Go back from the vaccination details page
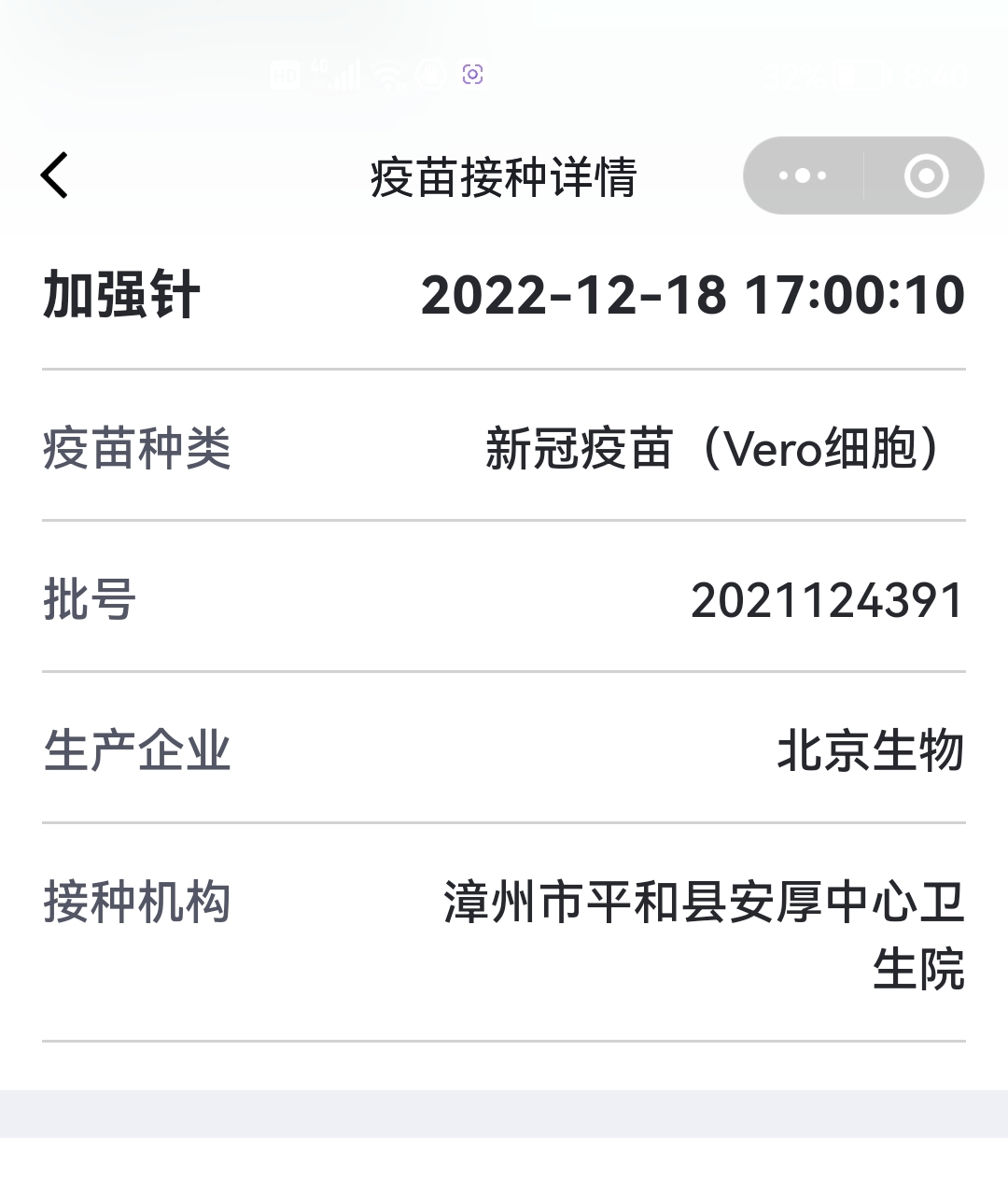 pos(55,175)
